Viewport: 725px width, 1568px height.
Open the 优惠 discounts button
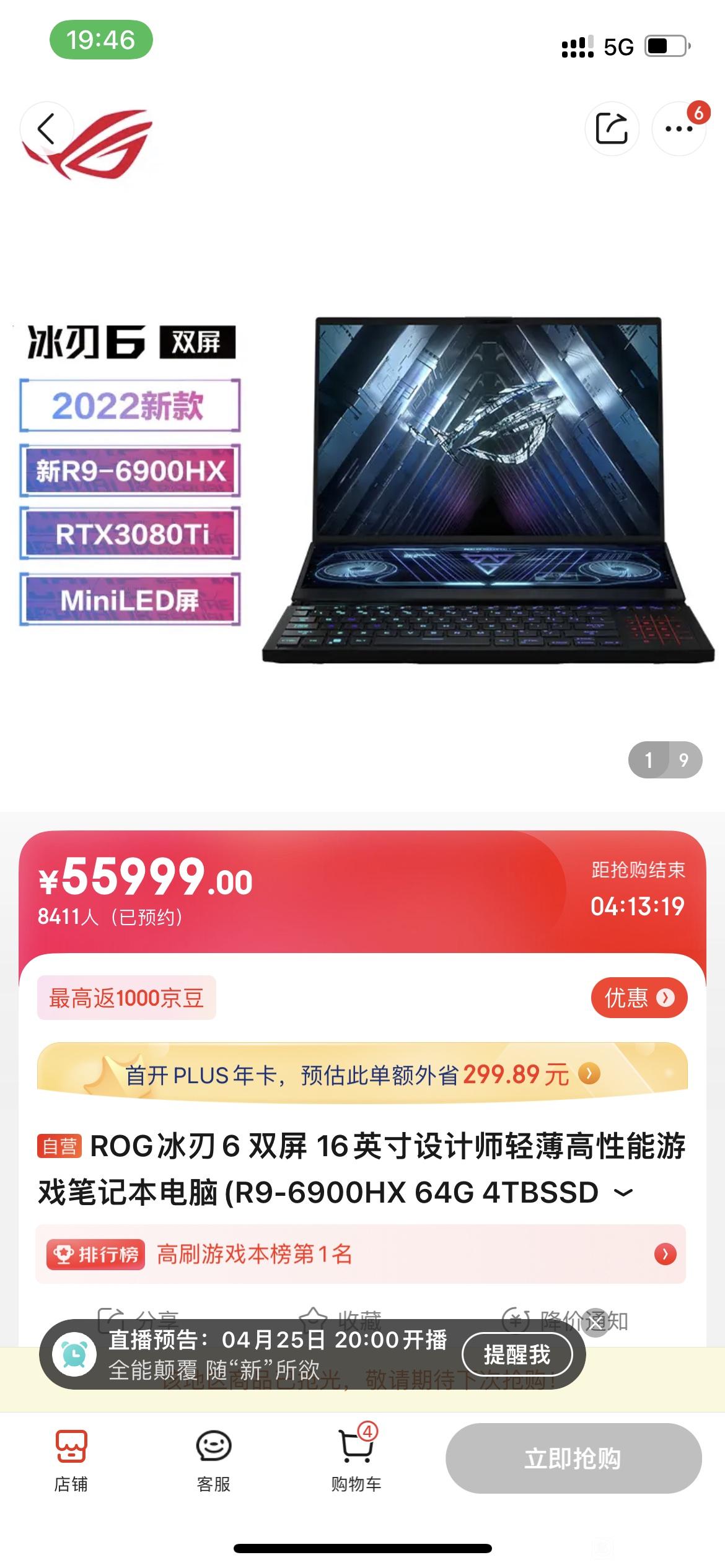[x=639, y=998]
